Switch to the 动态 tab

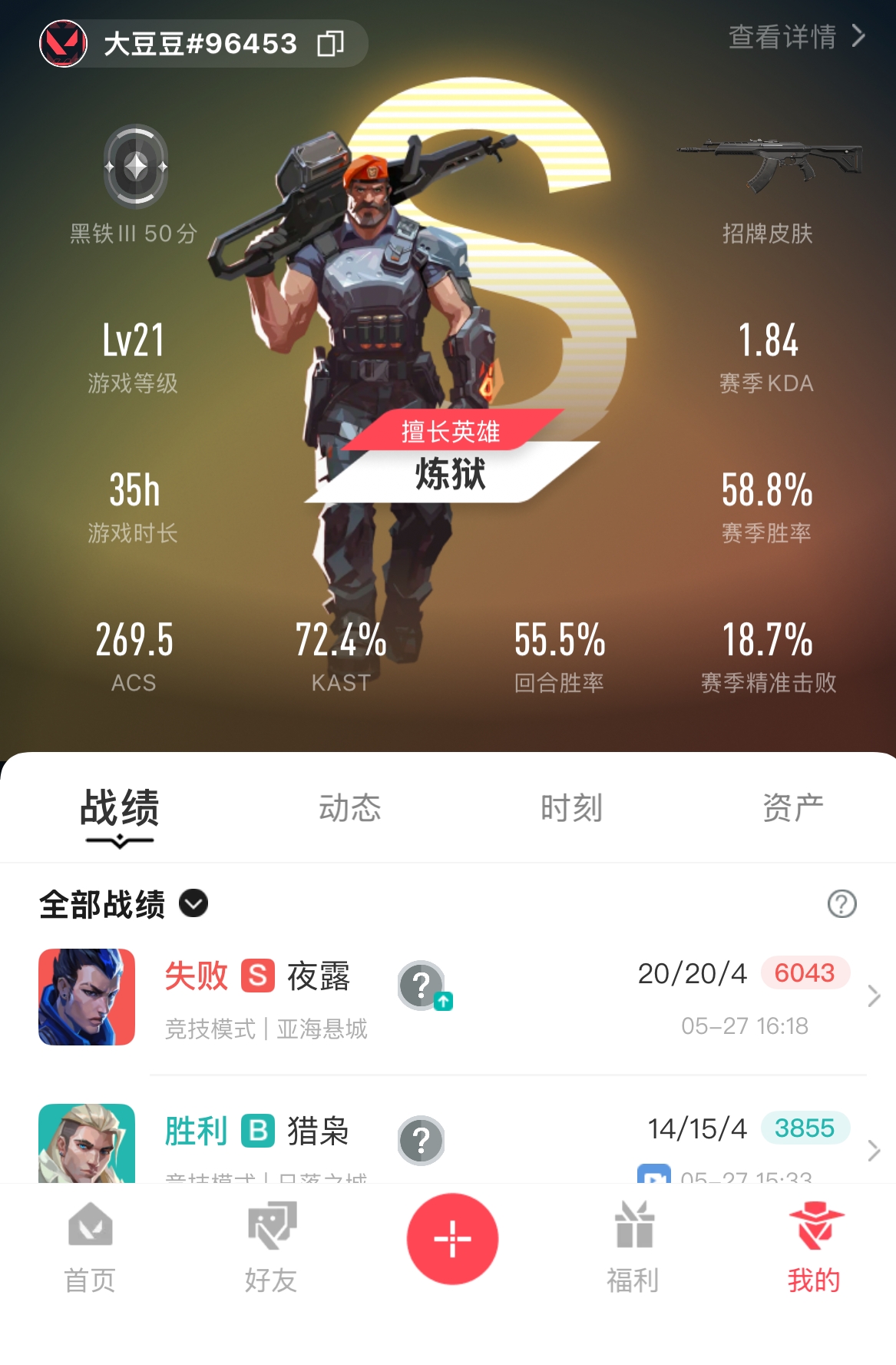click(x=349, y=808)
